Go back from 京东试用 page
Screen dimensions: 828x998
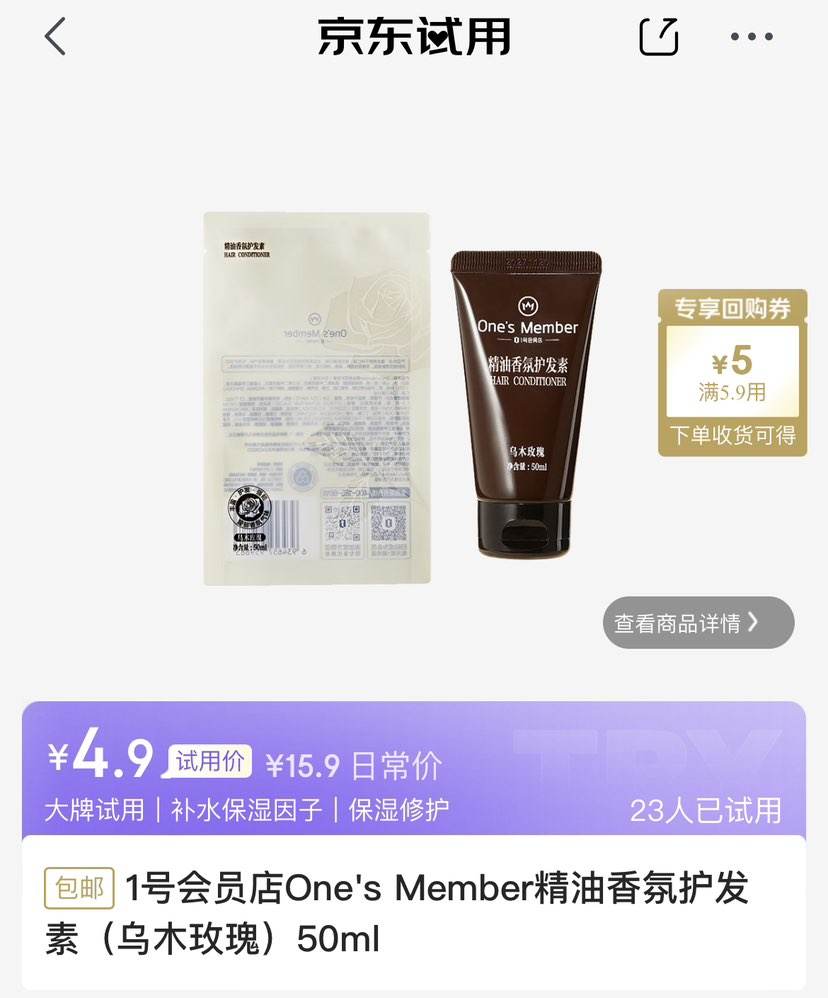(55, 37)
